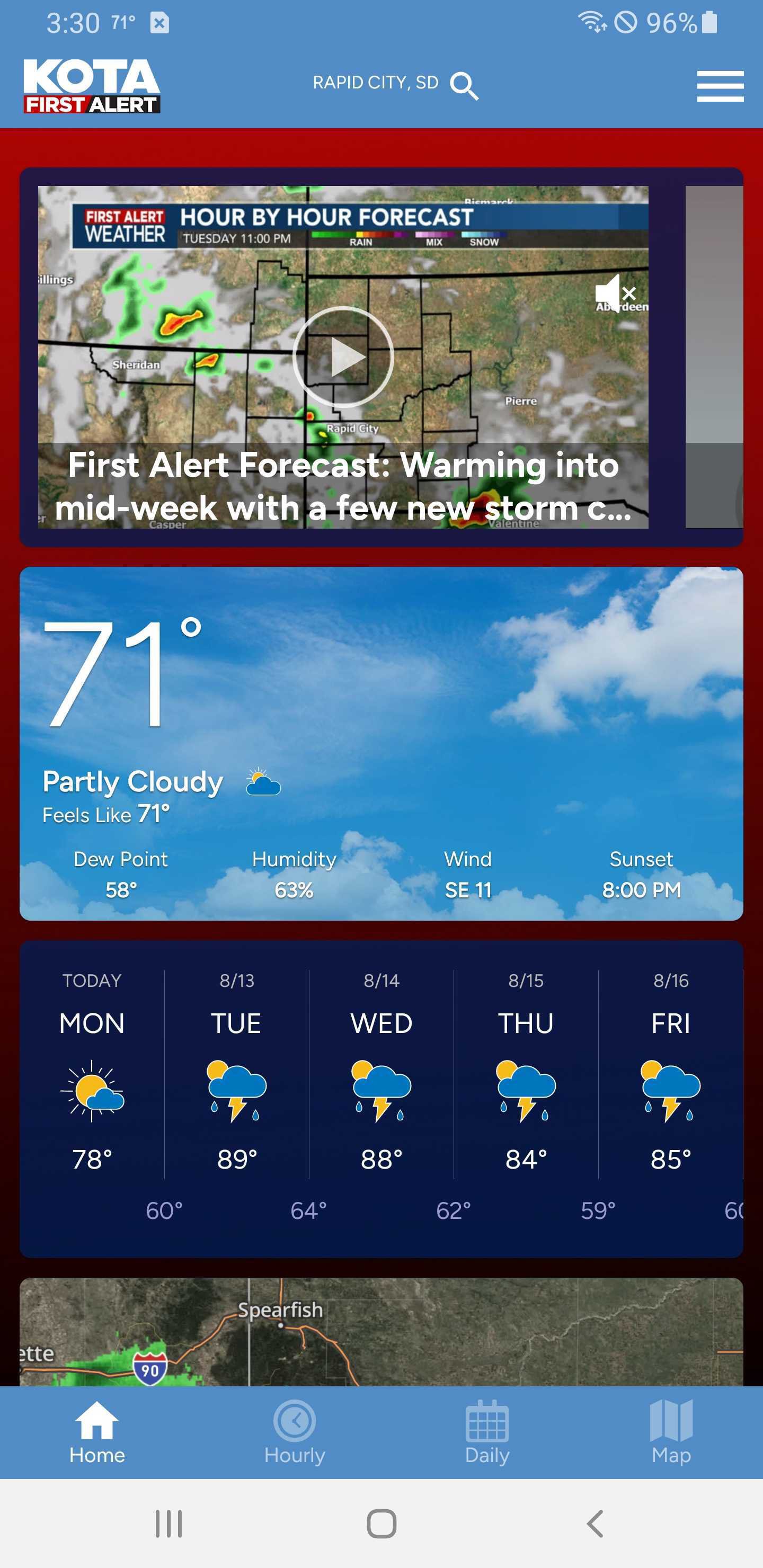This screenshot has height=1568, width=763.
Task: Go back using system navigation
Action: (595, 1524)
